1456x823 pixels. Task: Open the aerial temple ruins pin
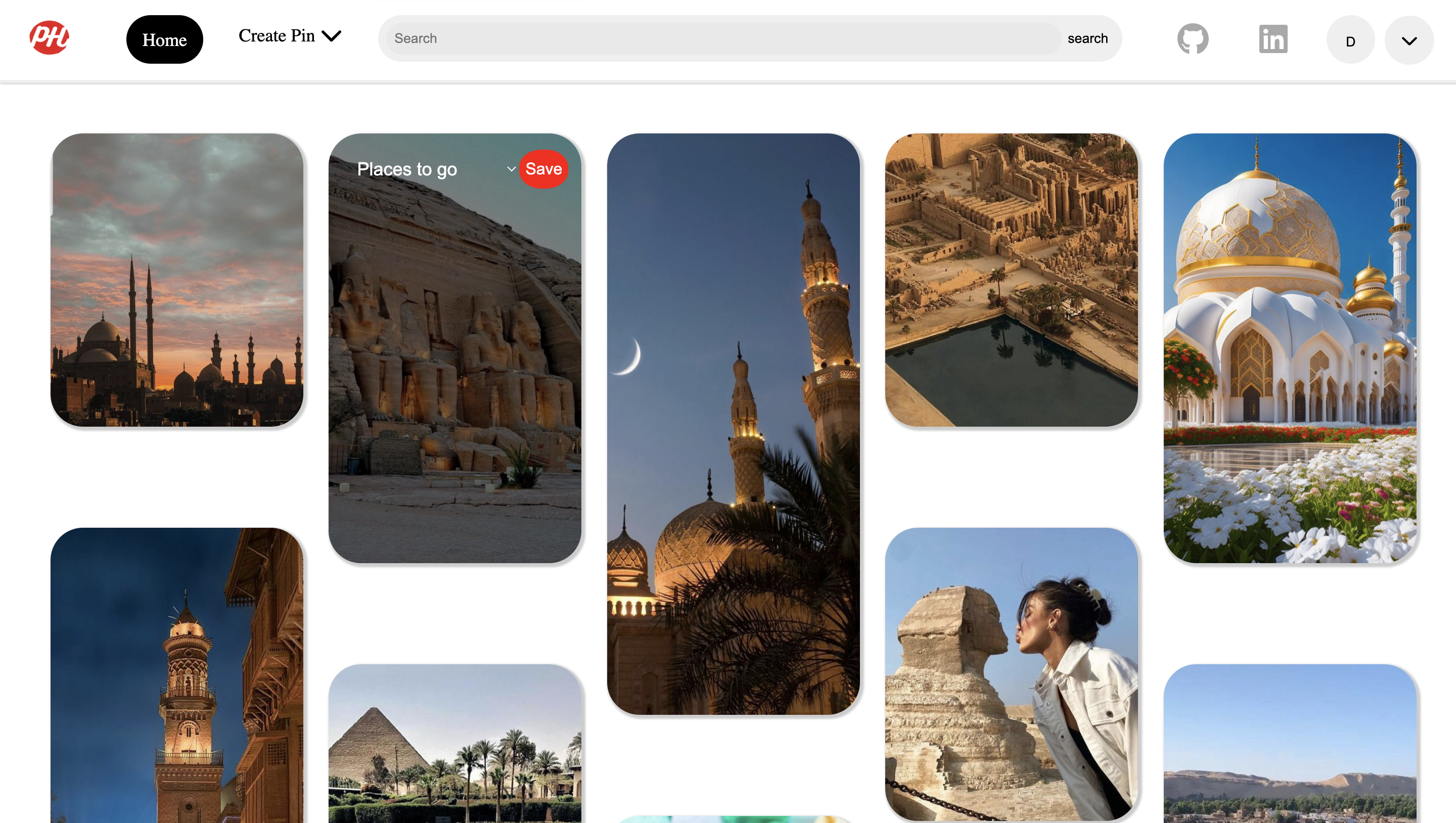coord(1011,280)
